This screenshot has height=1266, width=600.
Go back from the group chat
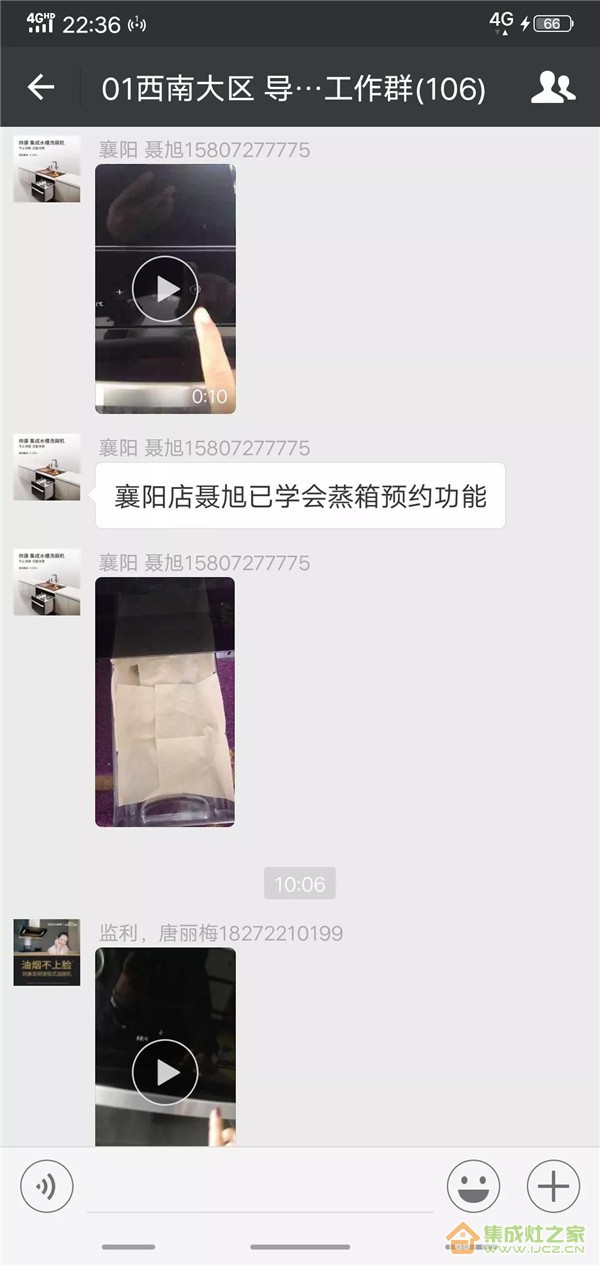coord(41,88)
